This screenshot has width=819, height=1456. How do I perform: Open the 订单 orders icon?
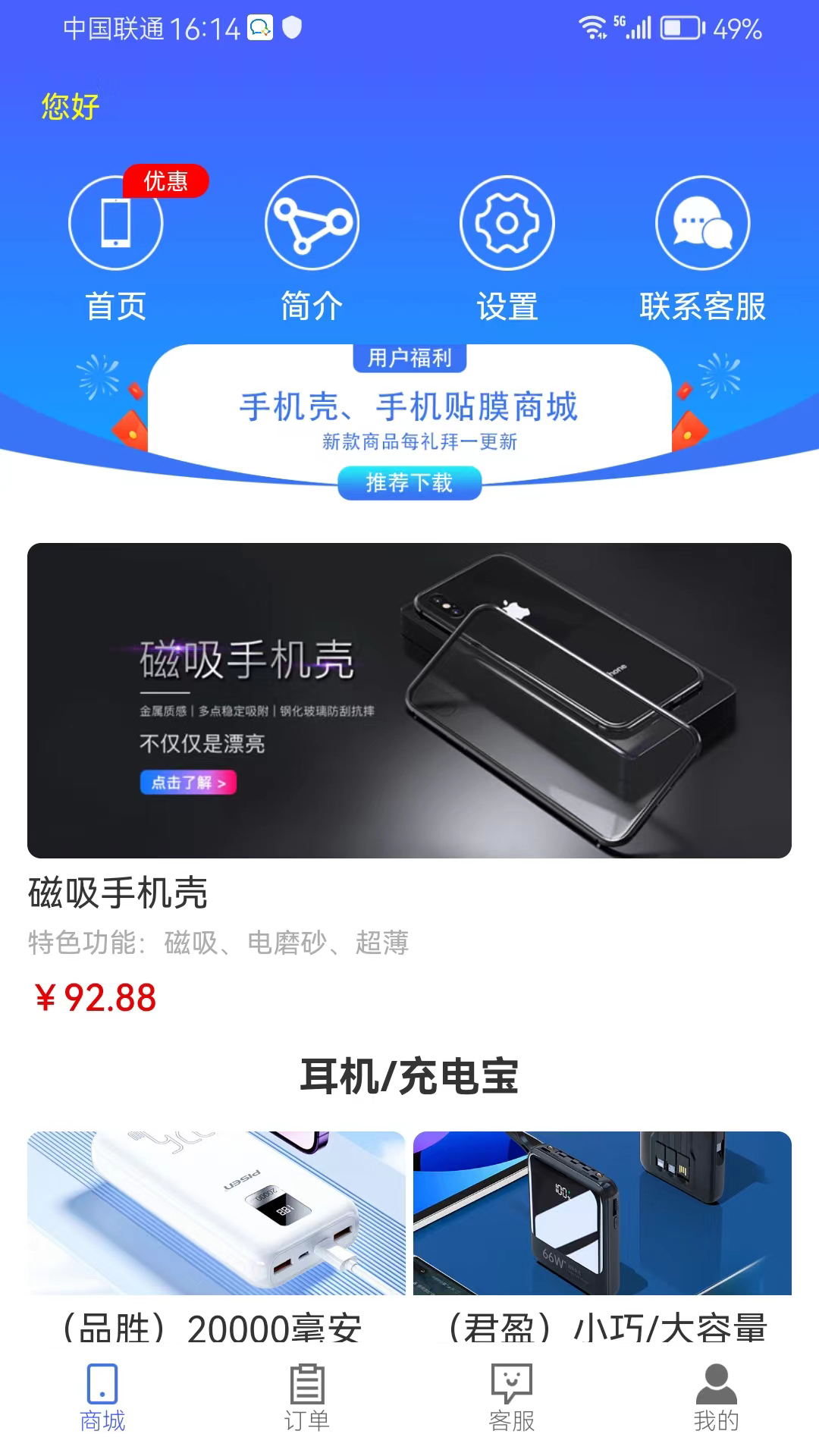[306, 1395]
